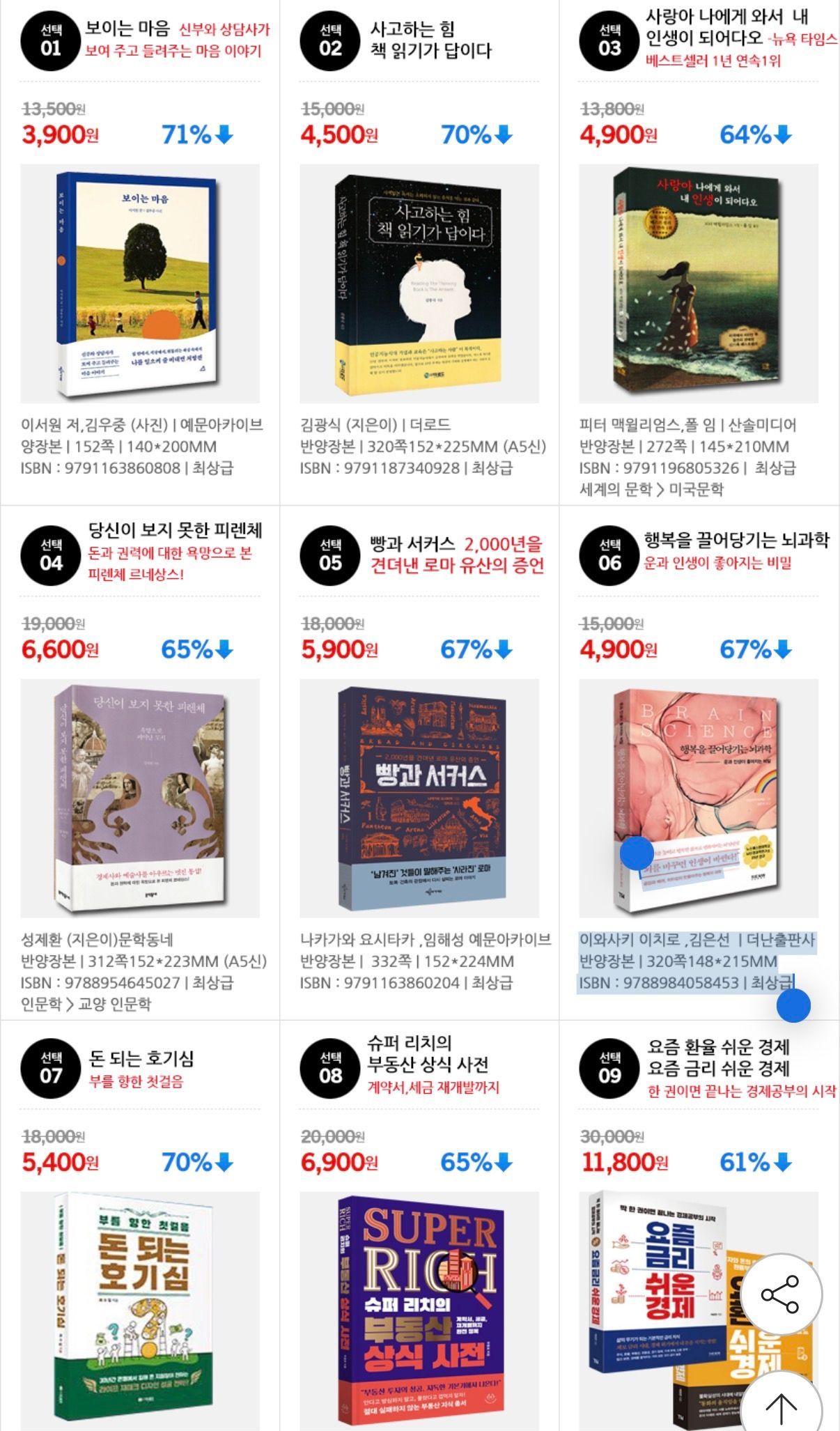View the 사랑아 나에게 와서 book cover

(699, 284)
